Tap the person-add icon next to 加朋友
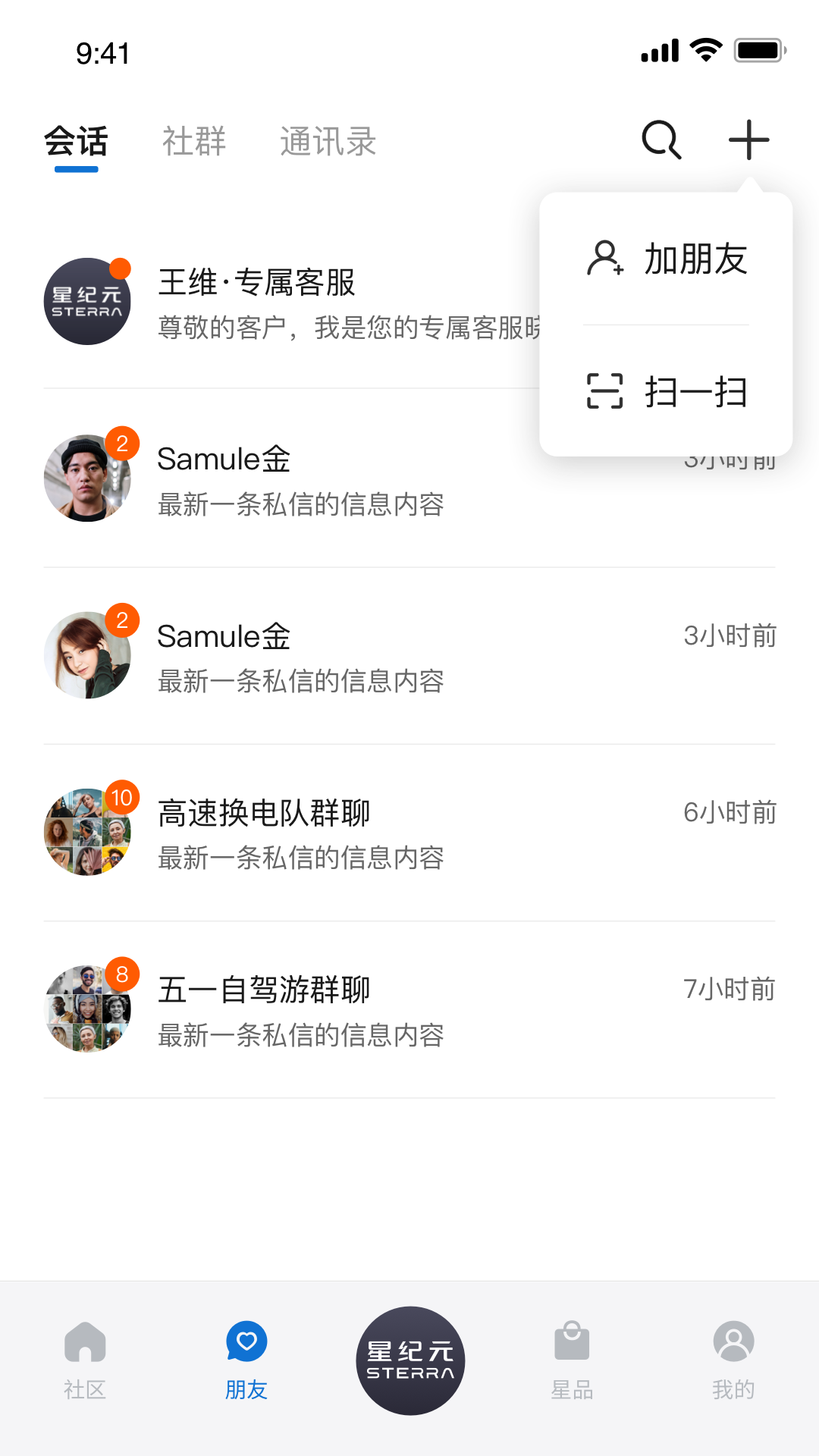Image resolution: width=819 pixels, height=1456 pixels. click(x=604, y=260)
